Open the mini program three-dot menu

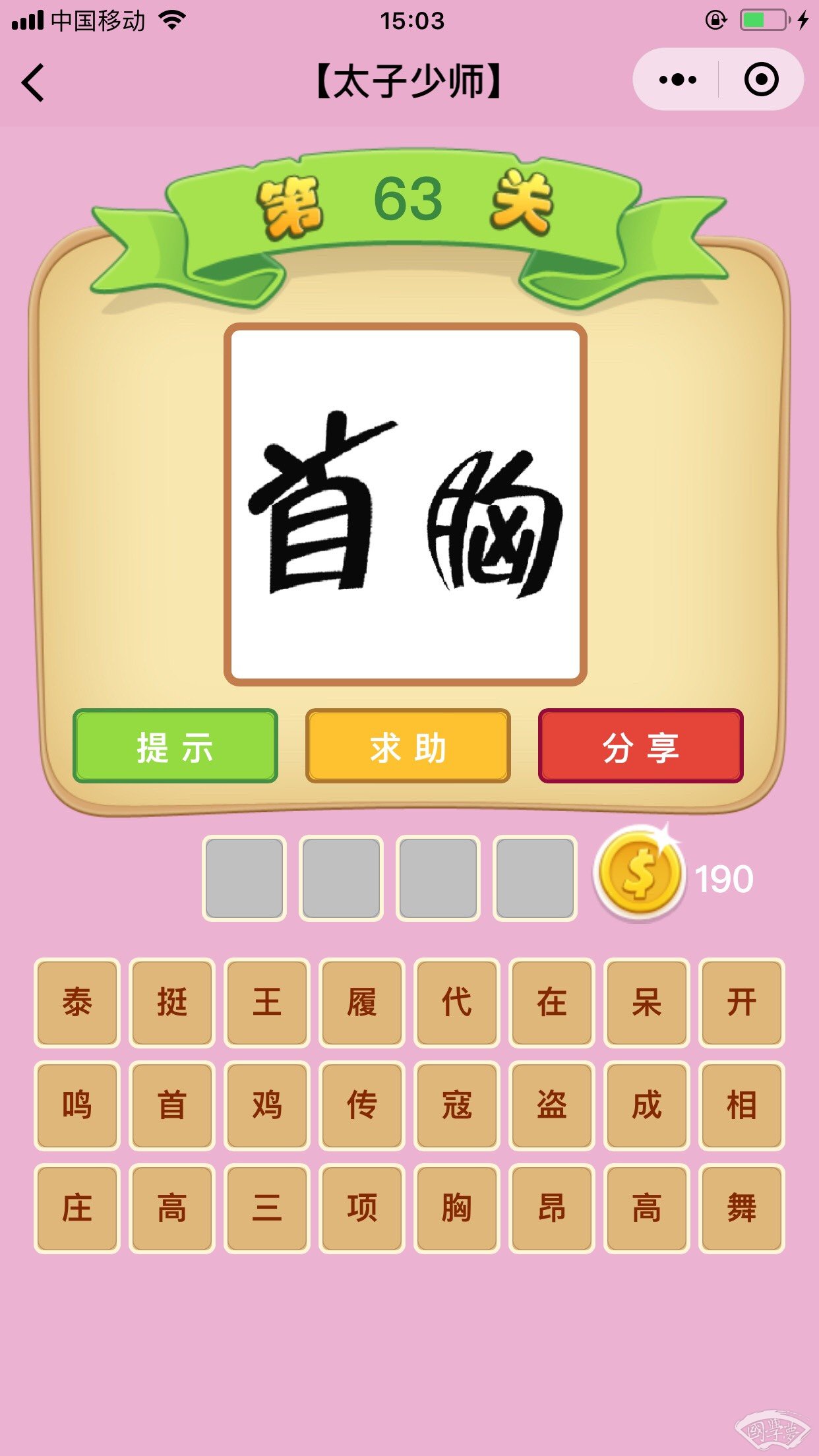point(677,80)
